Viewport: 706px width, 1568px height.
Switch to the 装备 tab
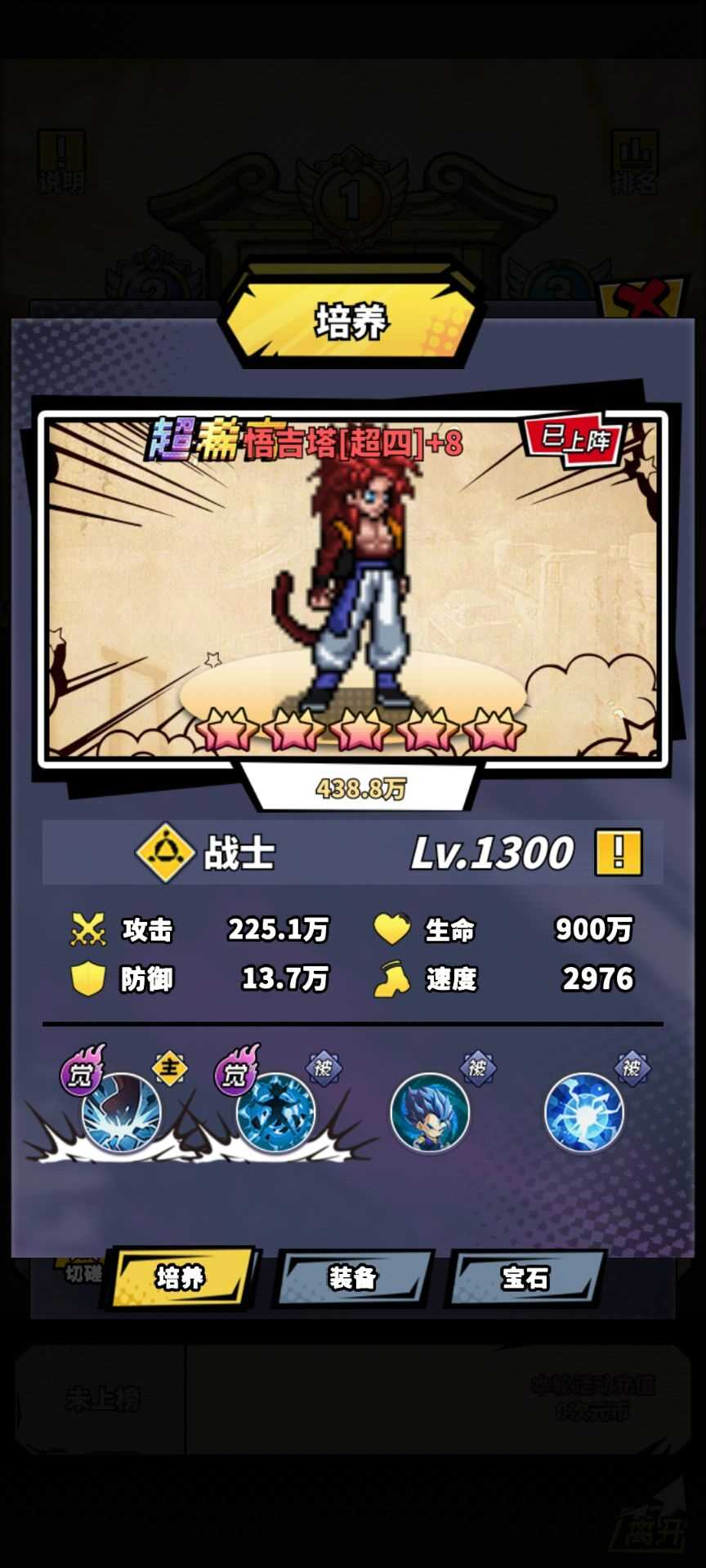tap(353, 1277)
